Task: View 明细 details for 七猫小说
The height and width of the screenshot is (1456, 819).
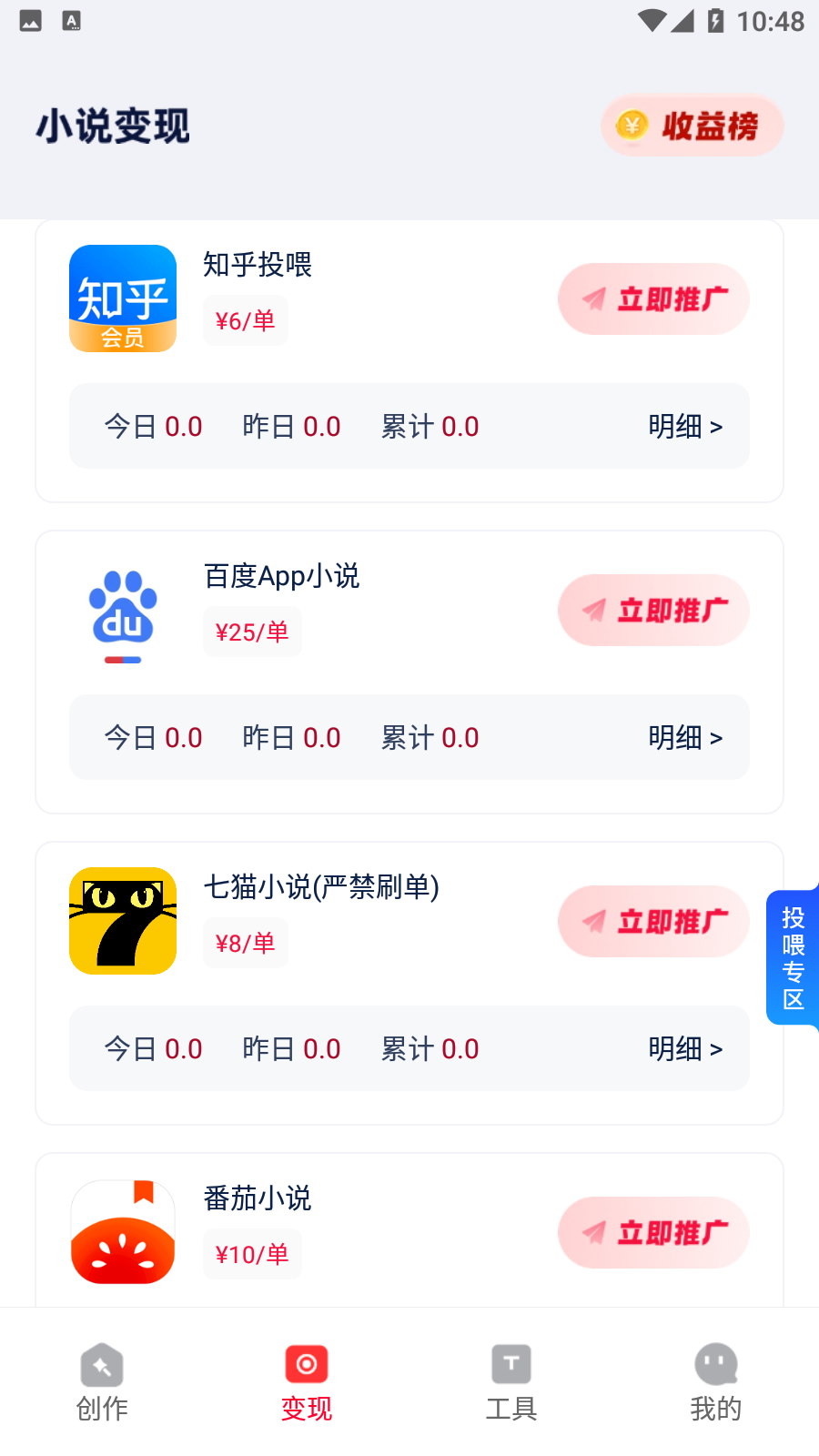Action: 685,1048
